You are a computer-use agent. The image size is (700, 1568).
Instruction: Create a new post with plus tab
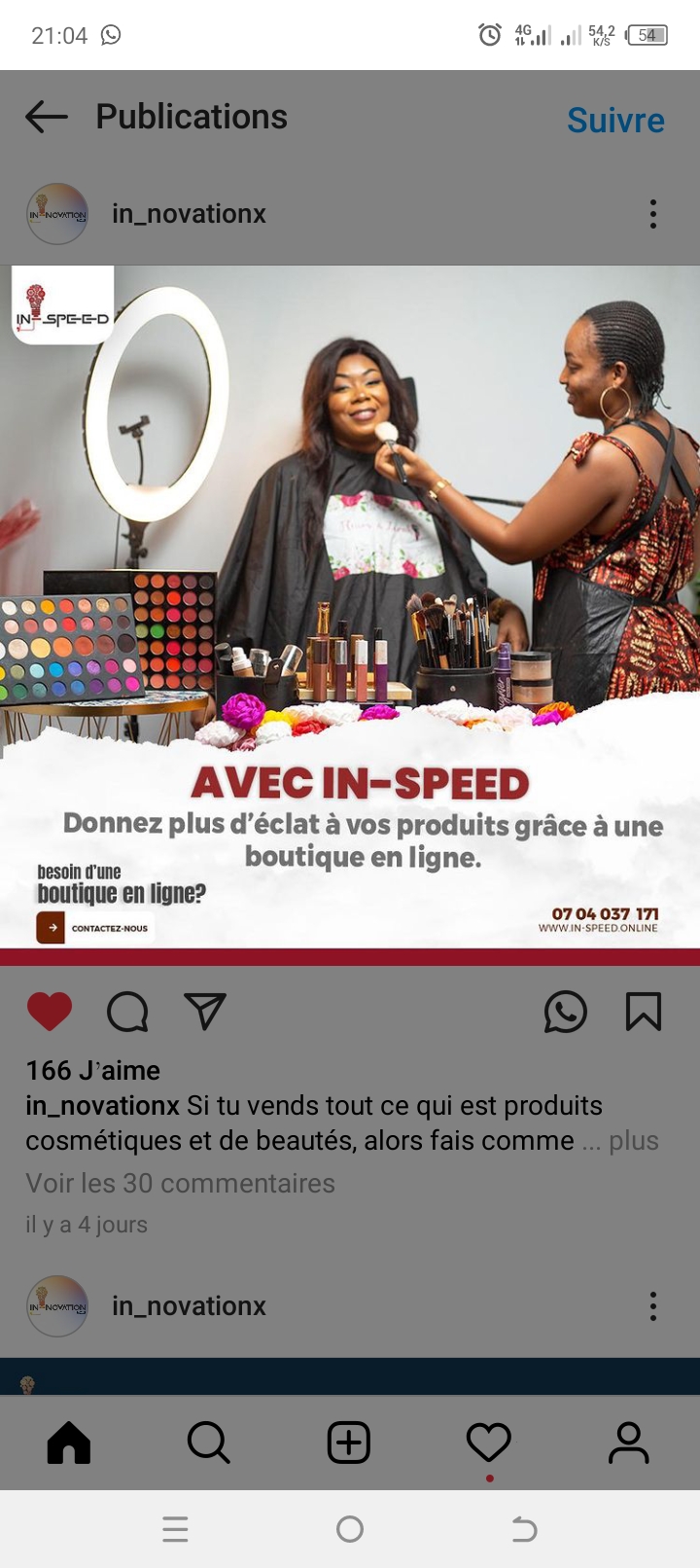[x=349, y=1443]
